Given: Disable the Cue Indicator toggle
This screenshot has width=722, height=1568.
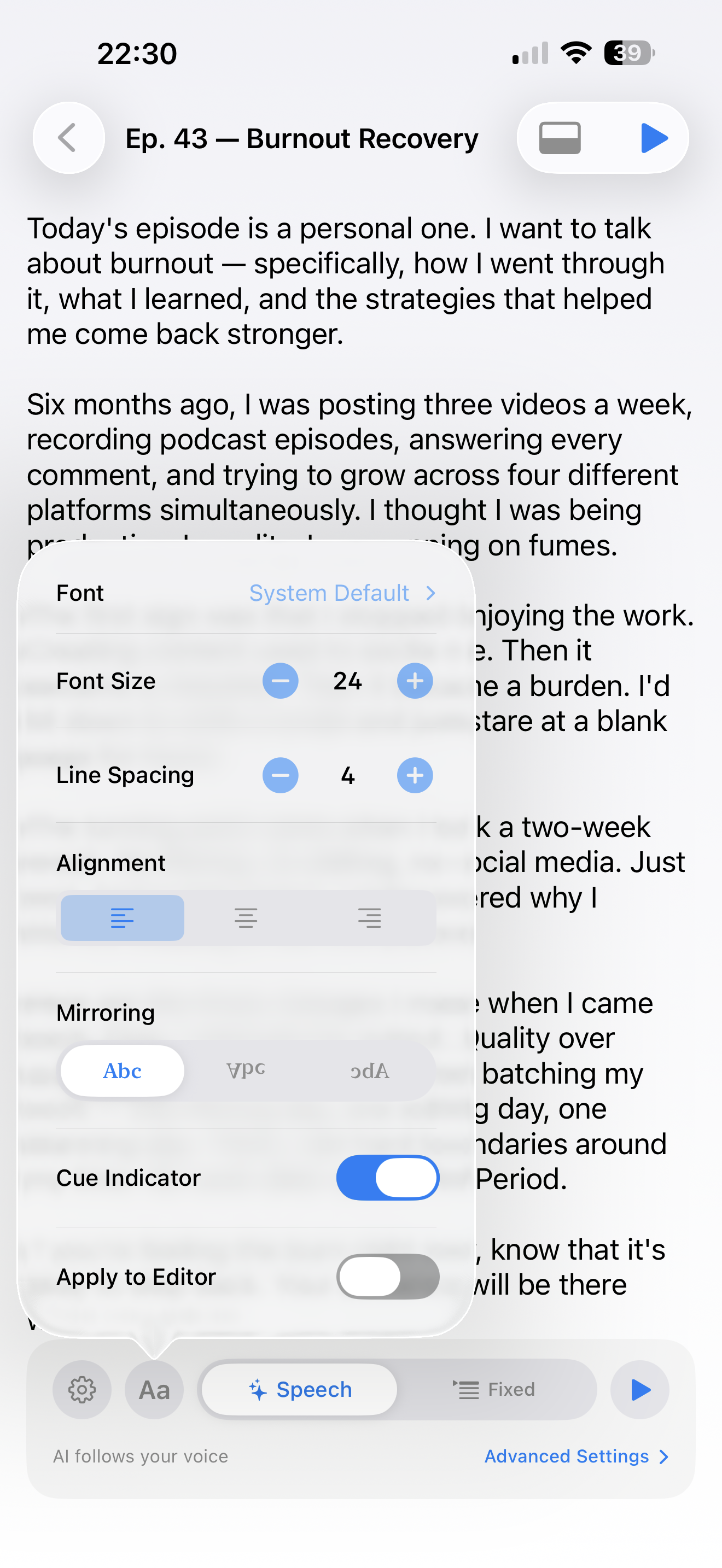Looking at the screenshot, I should coord(388,1177).
